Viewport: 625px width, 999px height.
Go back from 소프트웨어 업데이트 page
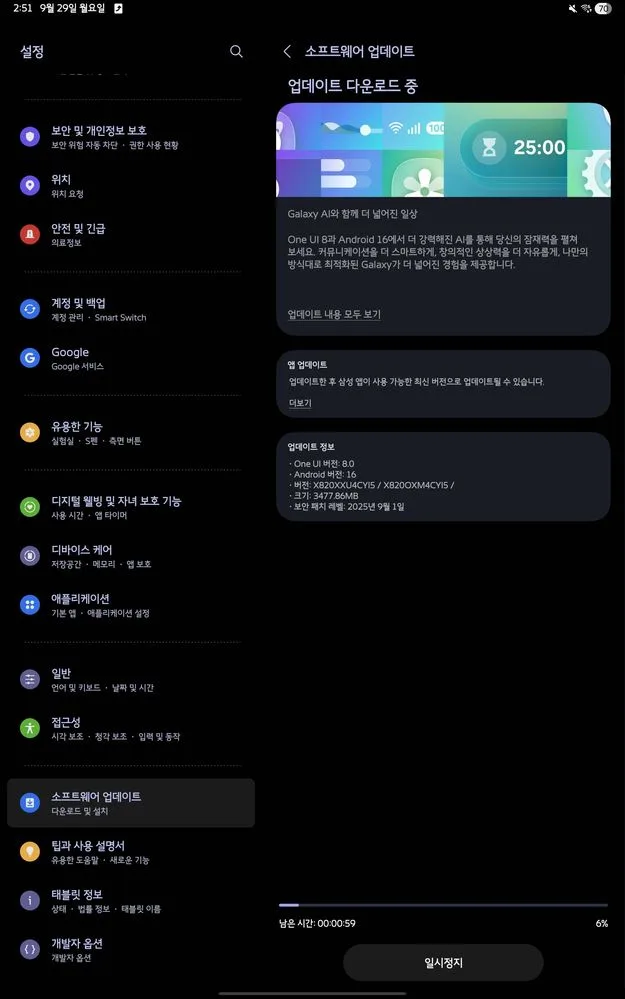(288, 51)
